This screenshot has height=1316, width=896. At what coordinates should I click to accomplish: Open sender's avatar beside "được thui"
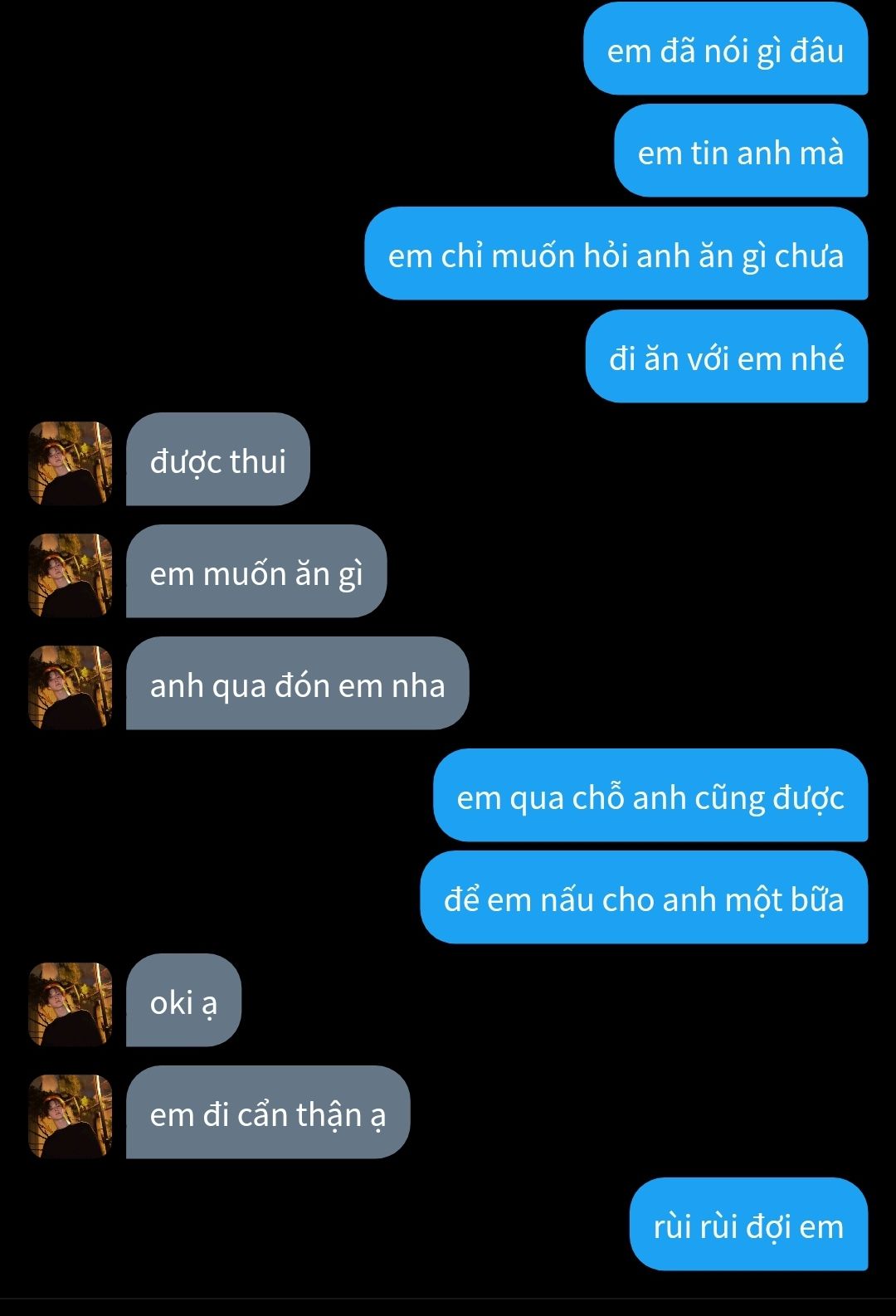click(x=71, y=463)
